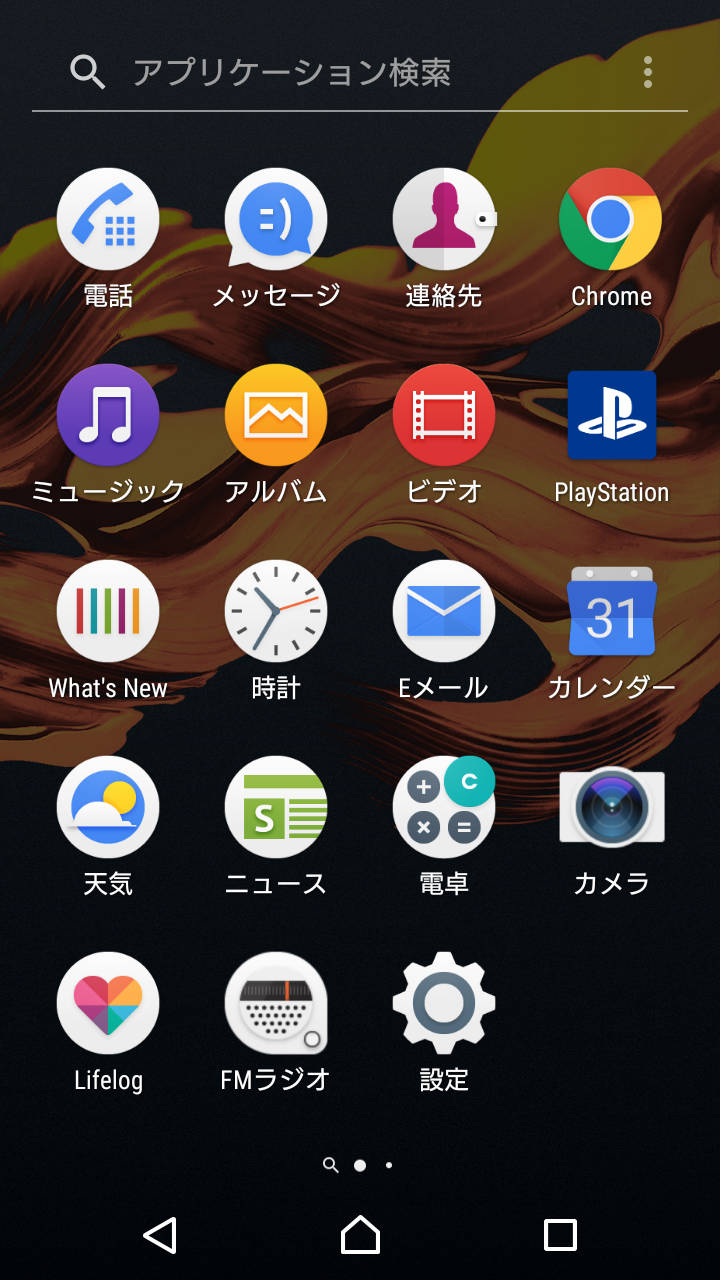Screen dimensions: 720x1280
Task: Go to the home screen
Action: coord(360,1235)
